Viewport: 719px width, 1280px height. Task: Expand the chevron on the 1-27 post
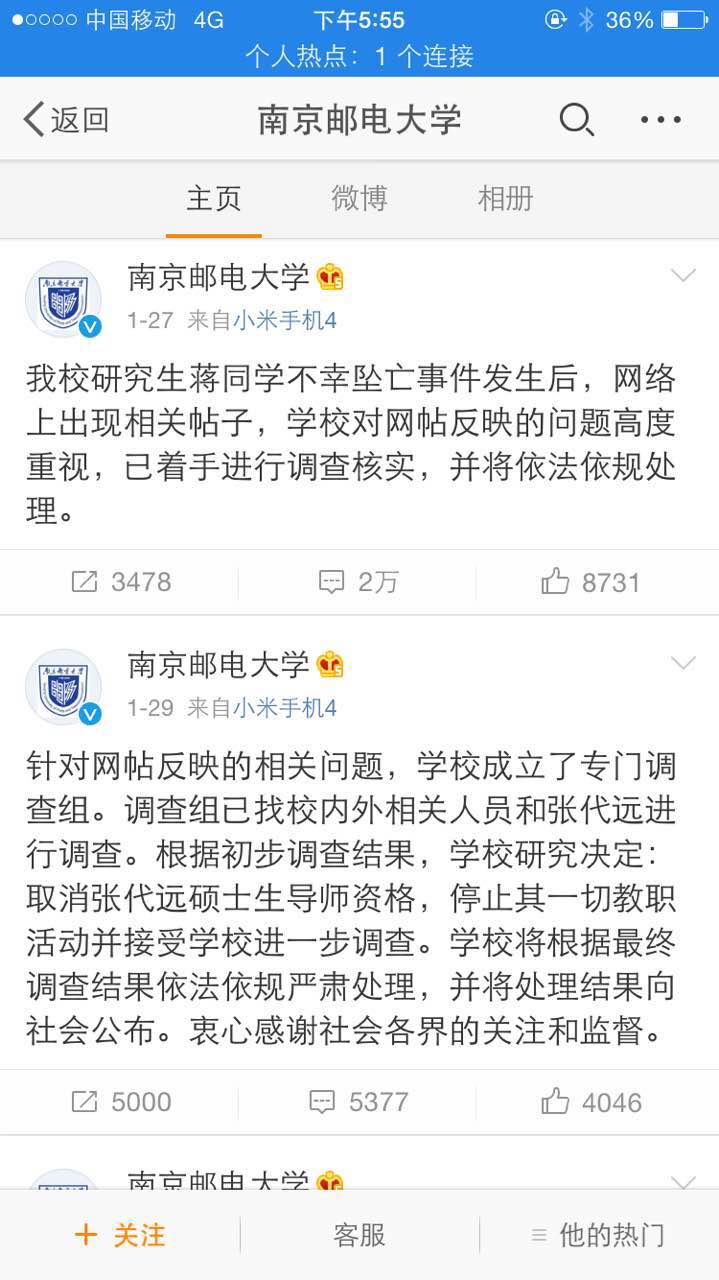tap(683, 275)
